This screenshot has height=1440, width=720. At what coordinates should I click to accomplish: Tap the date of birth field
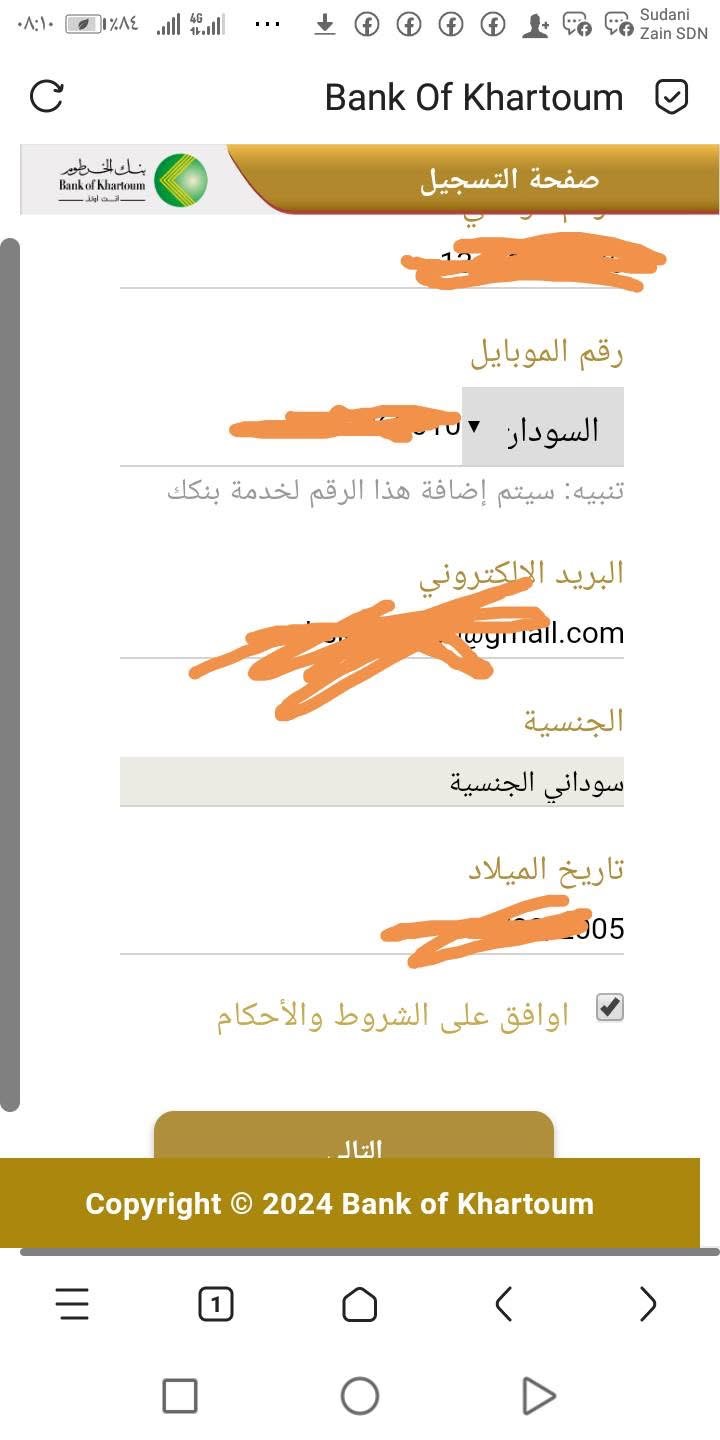(x=370, y=929)
